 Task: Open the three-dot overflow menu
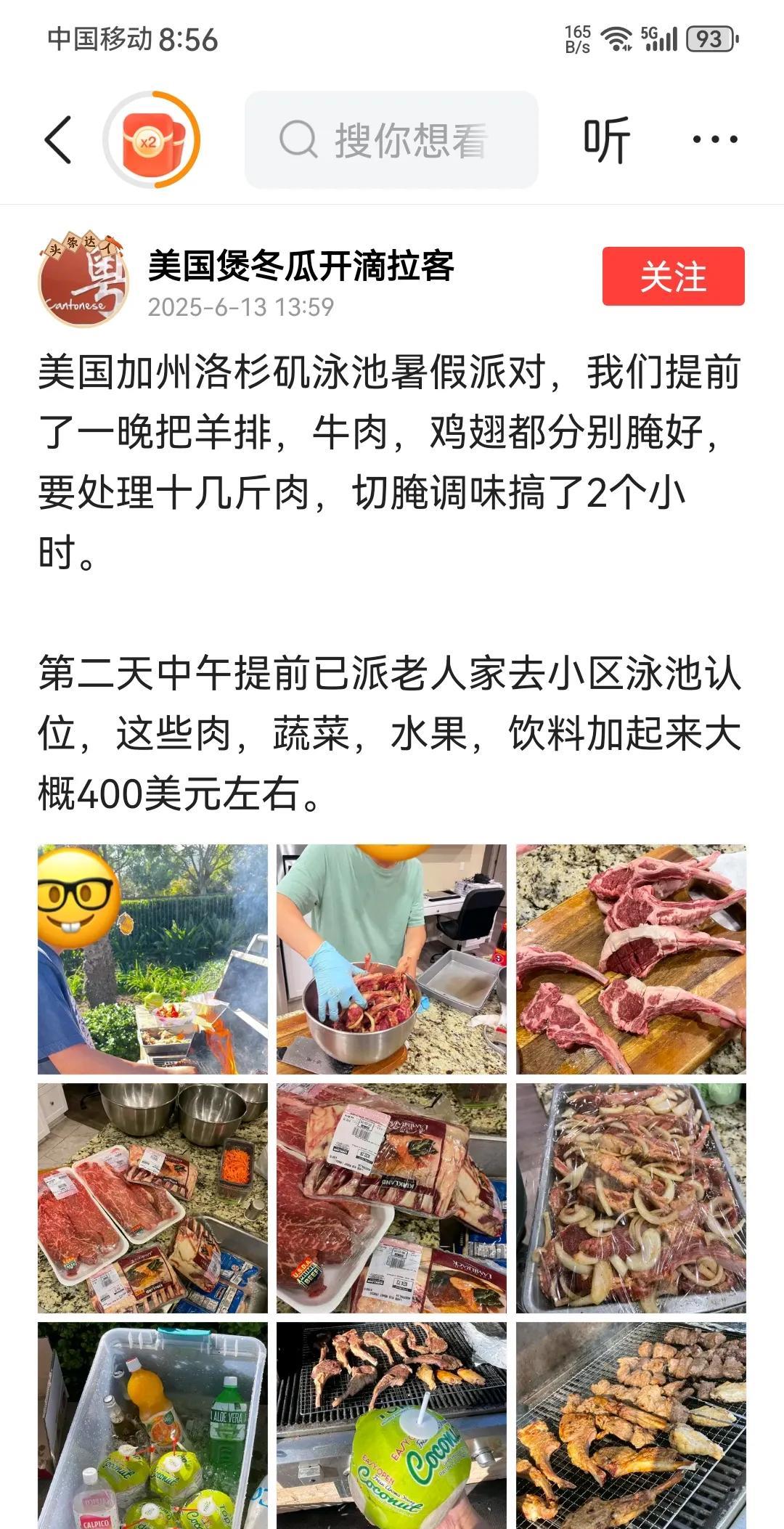(x=715, y=139)
